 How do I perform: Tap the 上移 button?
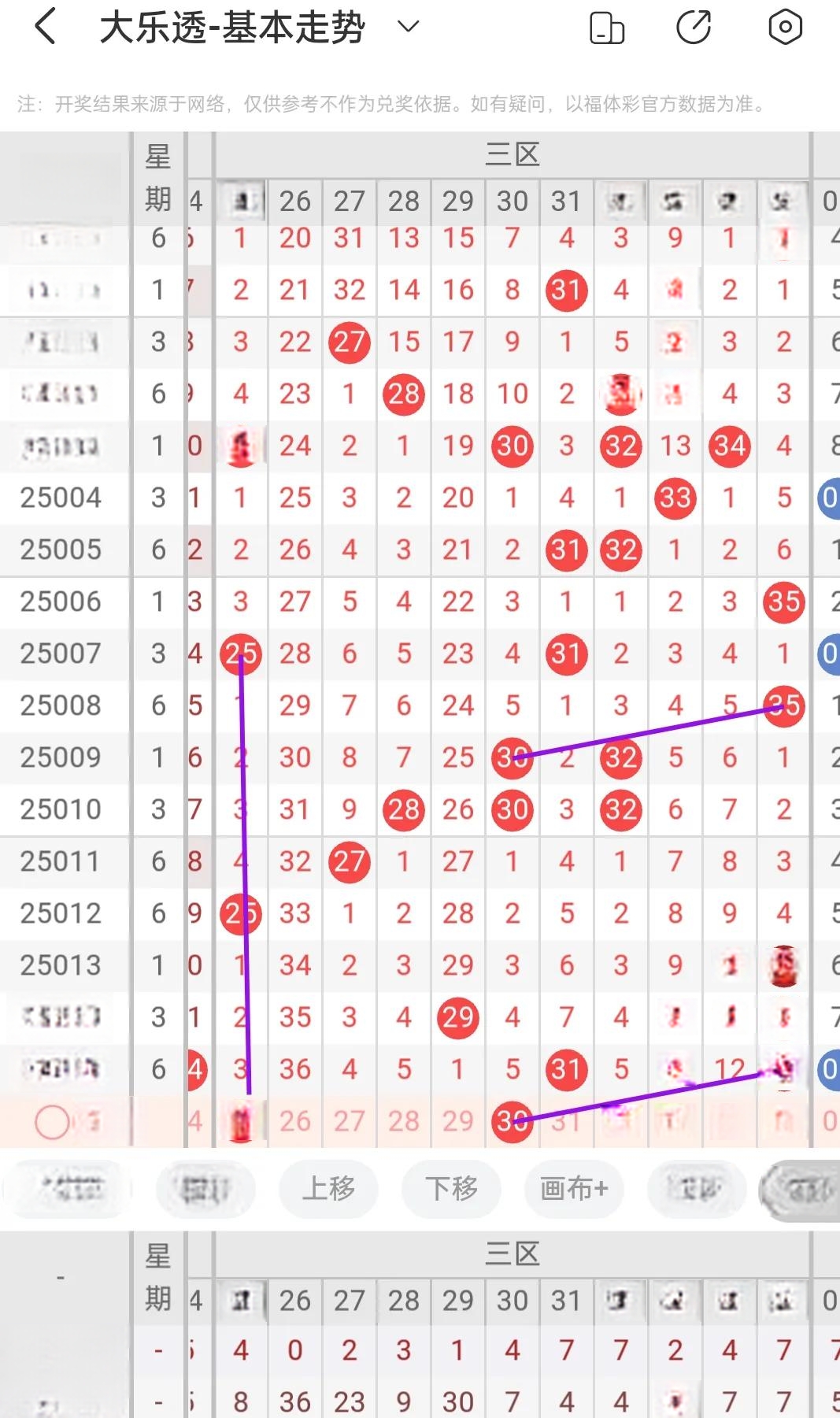(328, 1188)
